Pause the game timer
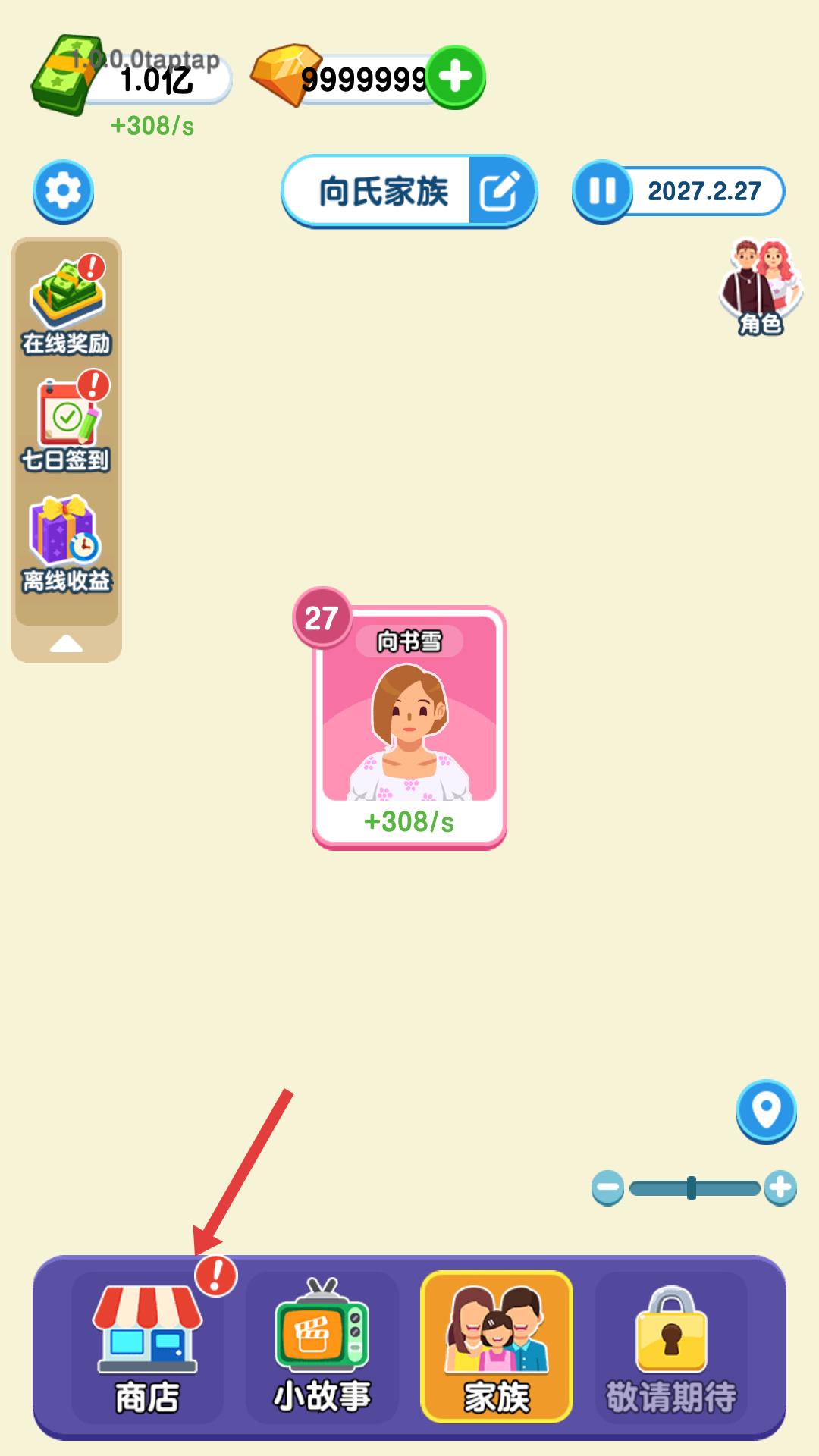 click(x=603, y=191)
